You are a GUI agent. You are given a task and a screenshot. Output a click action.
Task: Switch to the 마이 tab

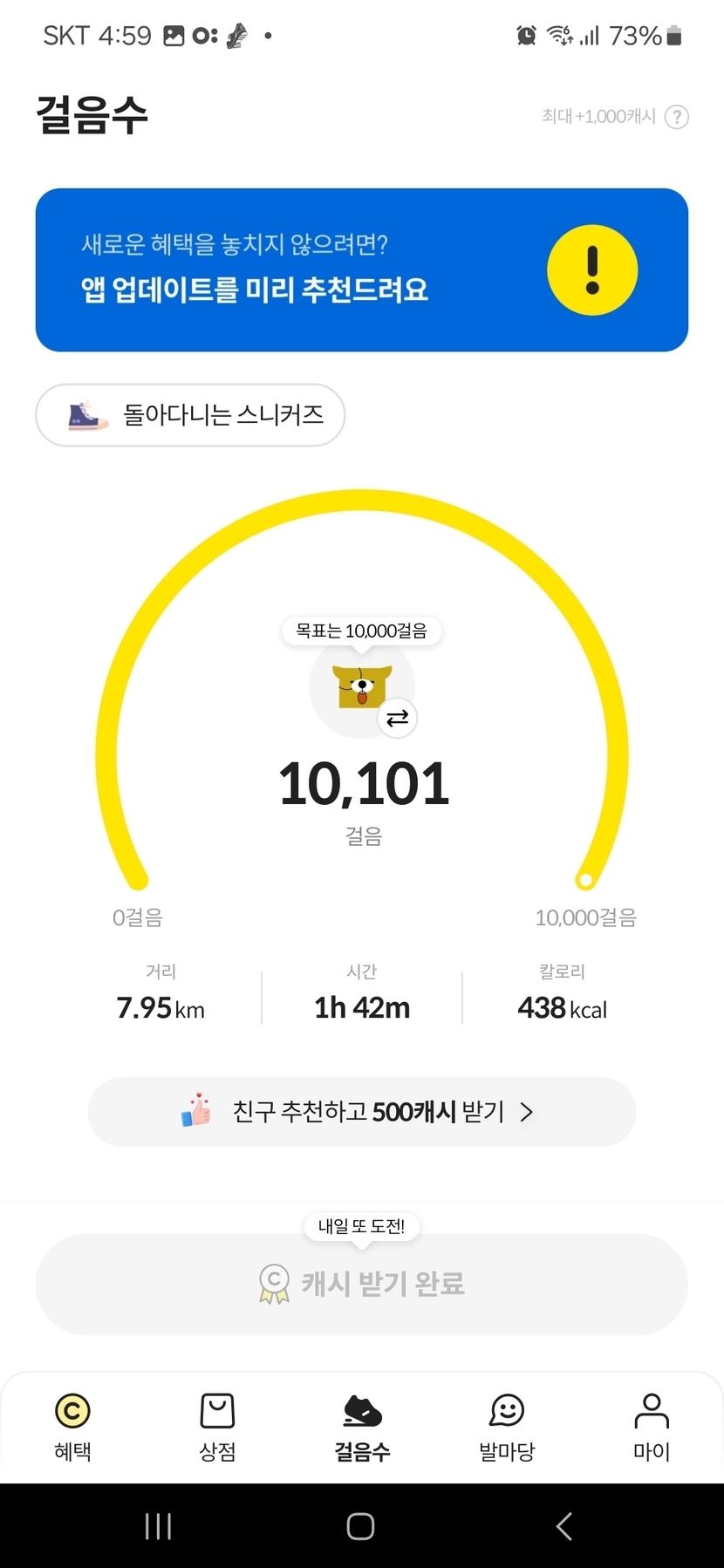652,1427
